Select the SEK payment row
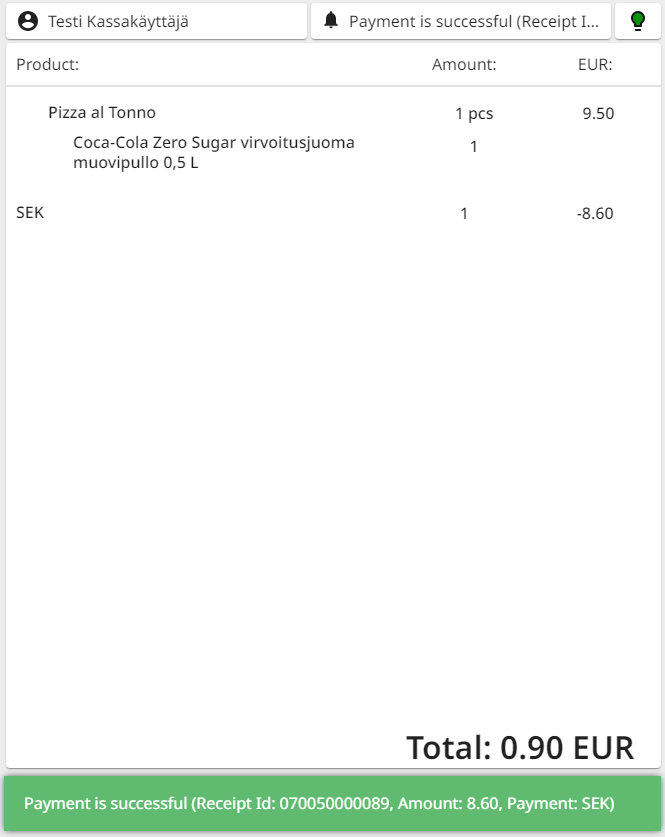The width and height of the screenshot is (665, 837). coord(330,213)
